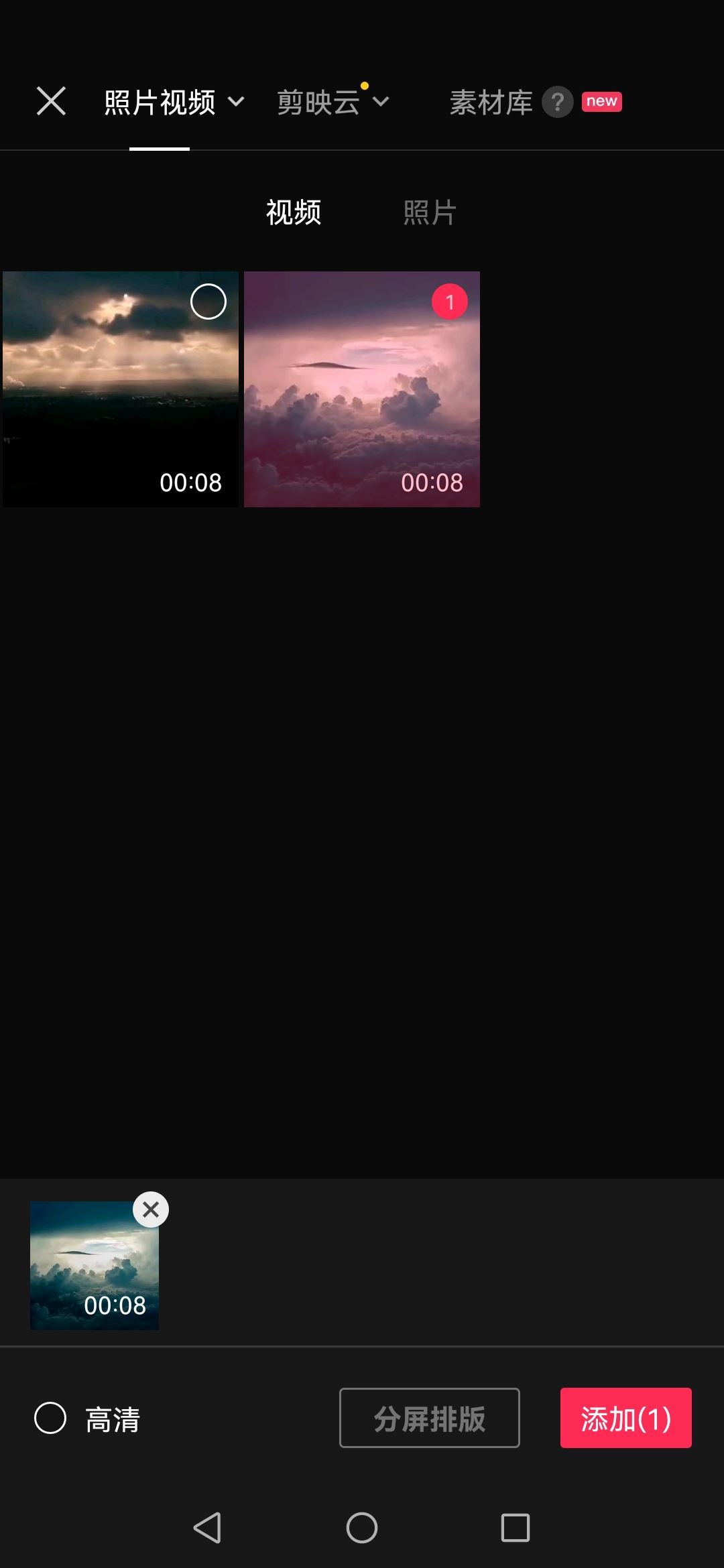Open the 素材库 tab
Image resolution: width=724 pixels, height=1568 pixels.
pos(491,103)
